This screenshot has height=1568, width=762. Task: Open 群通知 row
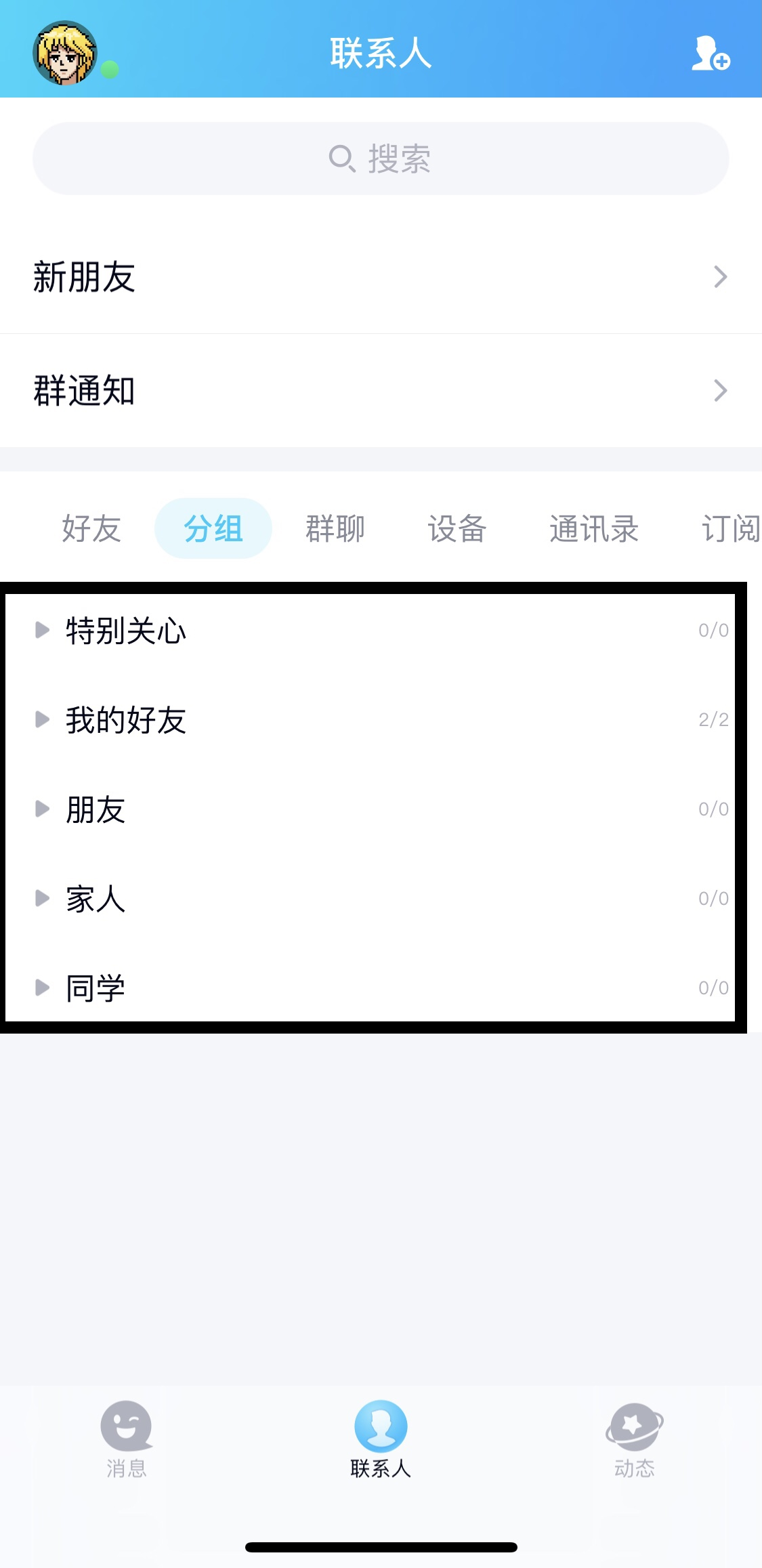(x=381, y=391)
